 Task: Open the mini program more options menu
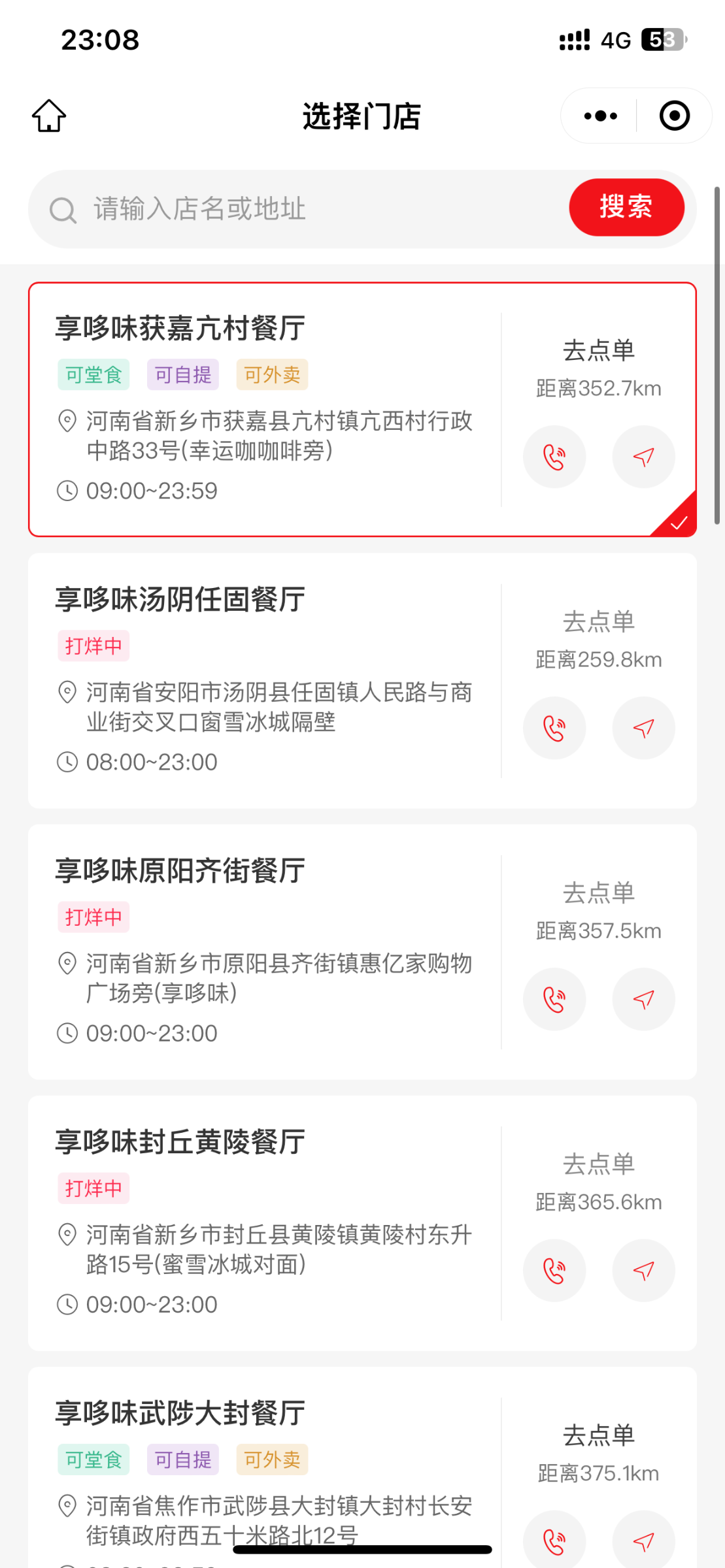pyautogui.click(x=600, y=116)
